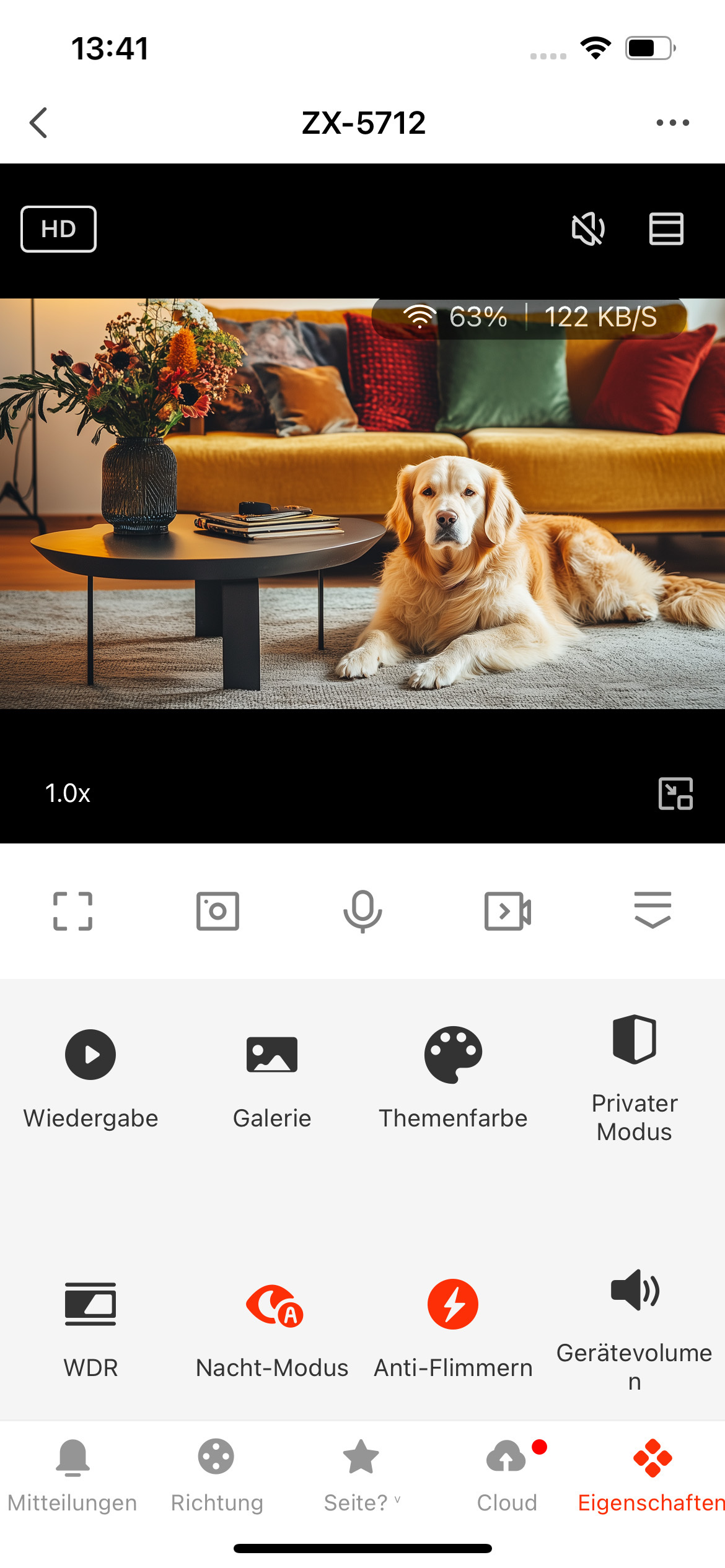Viewport: 725px width, 1568px height.
Task: Toggle Anti-Flimmern
Action: click(453, 1328)
